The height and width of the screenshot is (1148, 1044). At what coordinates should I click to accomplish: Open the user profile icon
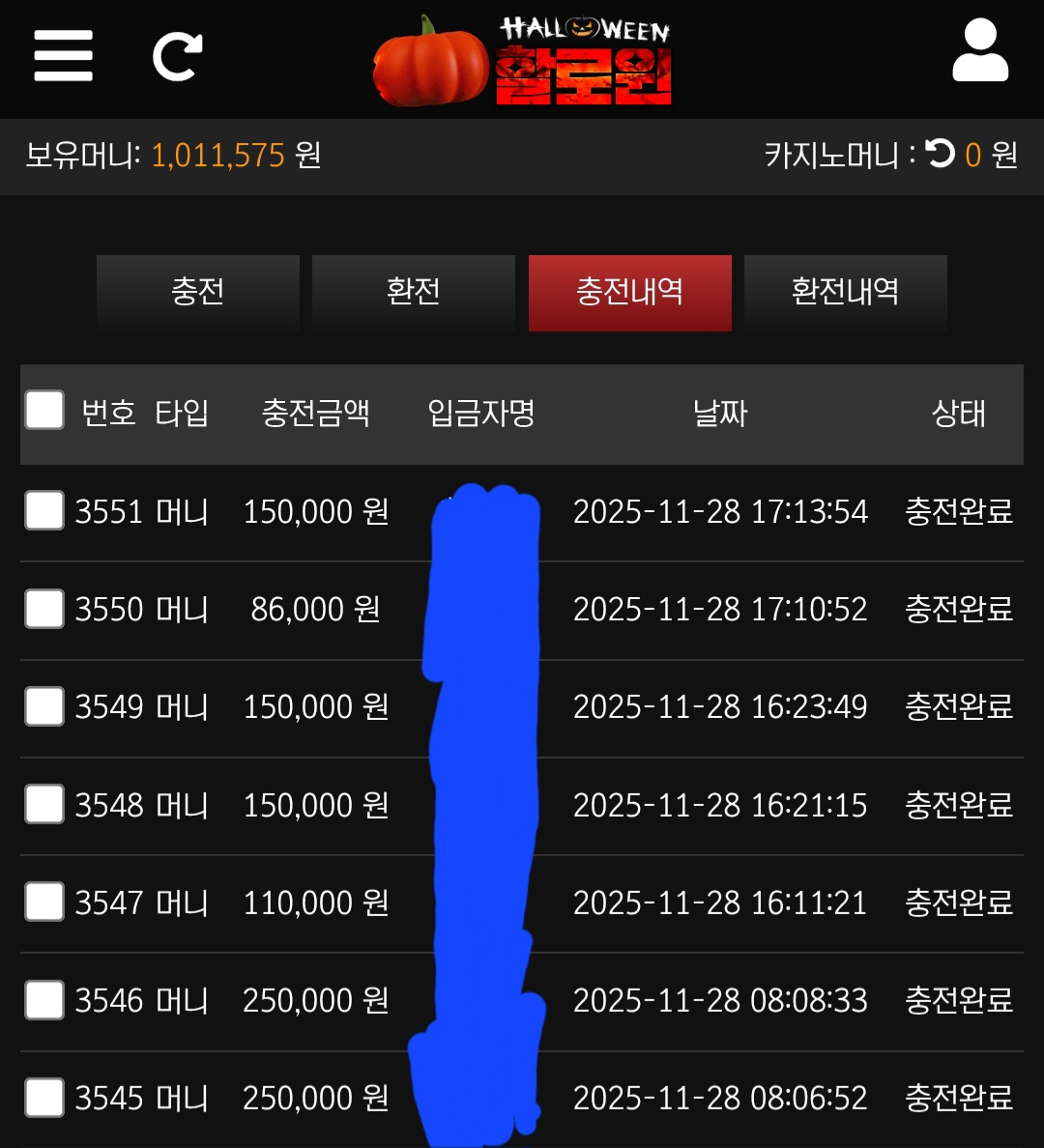[980, 53]
